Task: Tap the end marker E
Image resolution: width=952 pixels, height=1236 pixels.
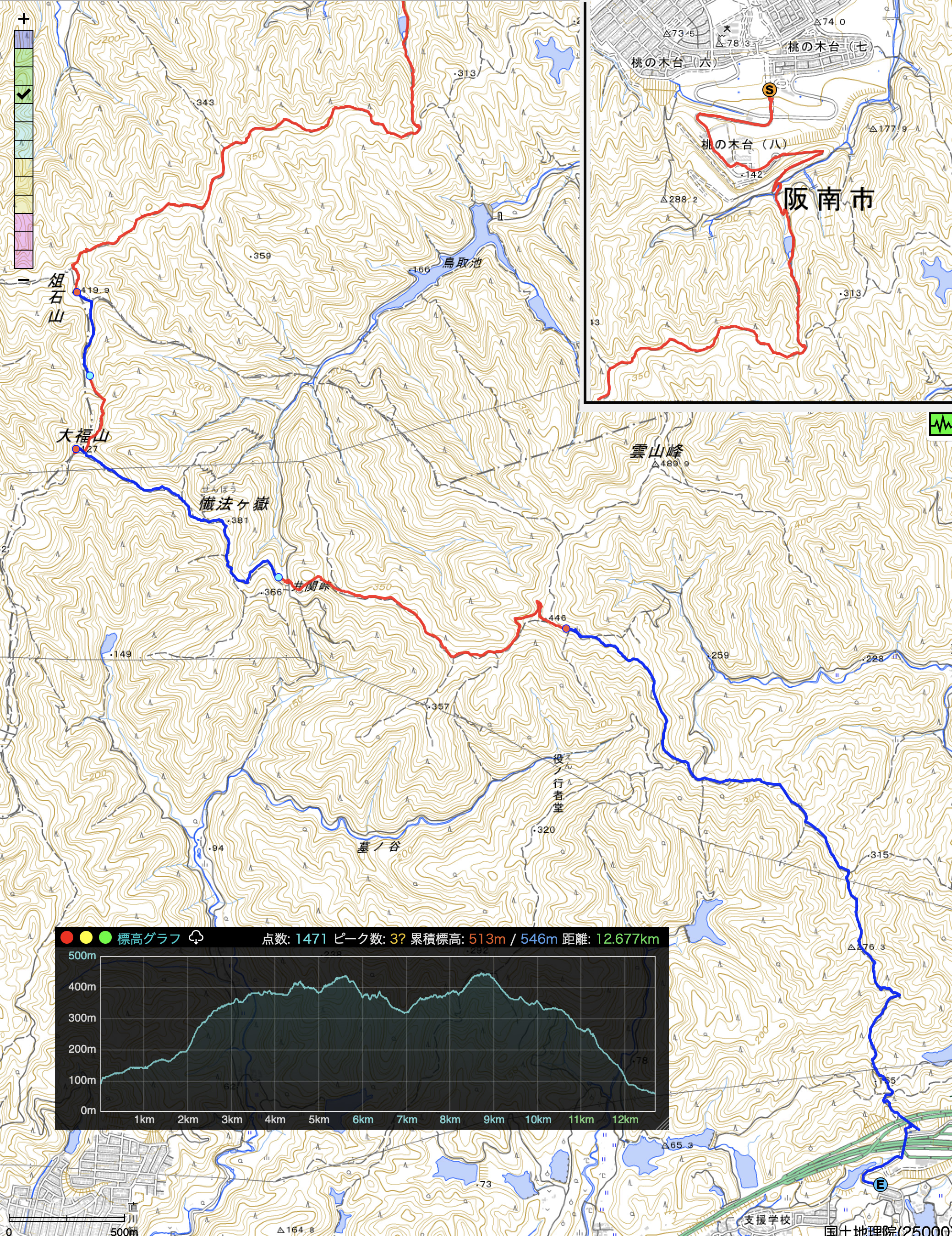Action: [880, 1185]
